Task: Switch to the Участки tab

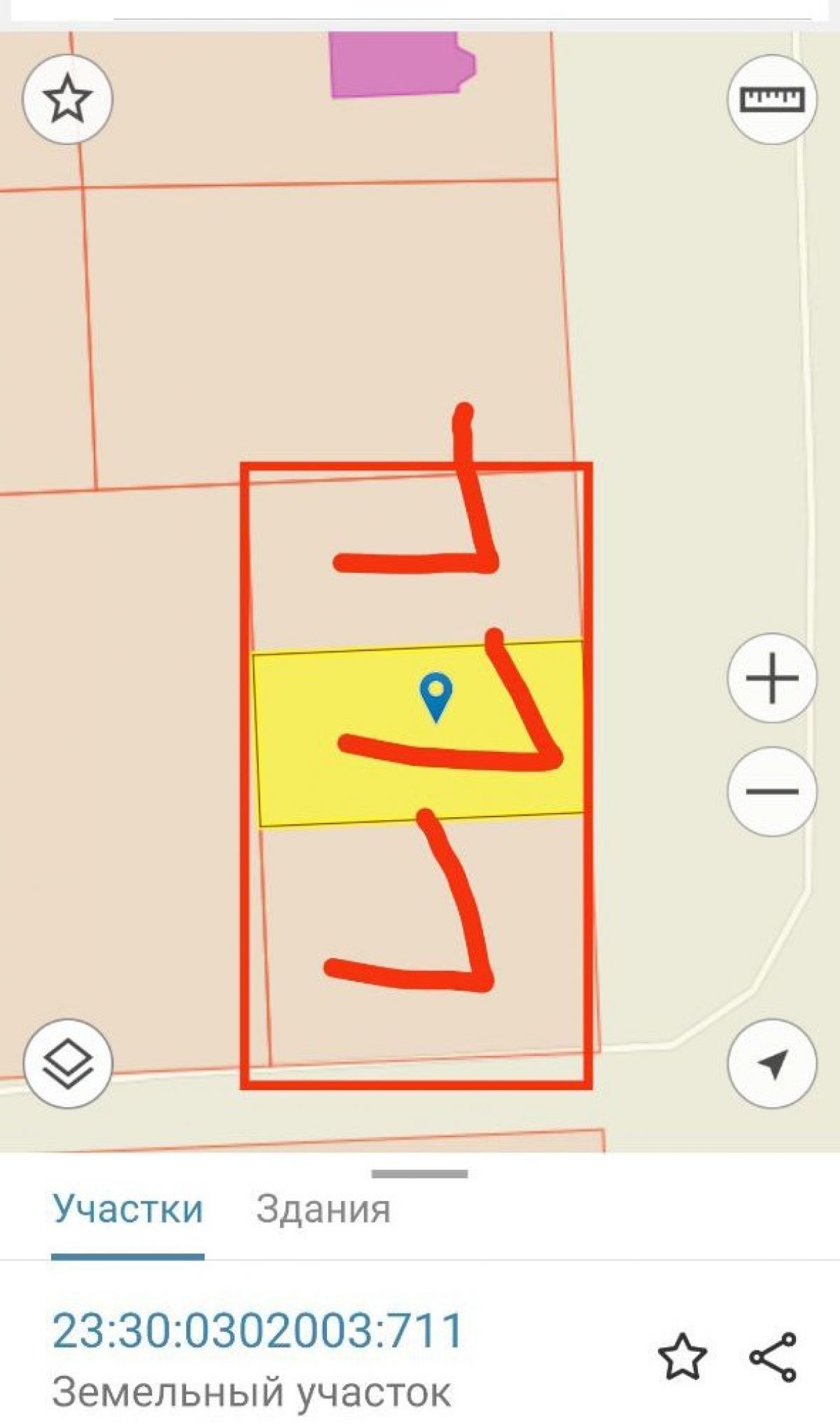Action: (127, 1209)
